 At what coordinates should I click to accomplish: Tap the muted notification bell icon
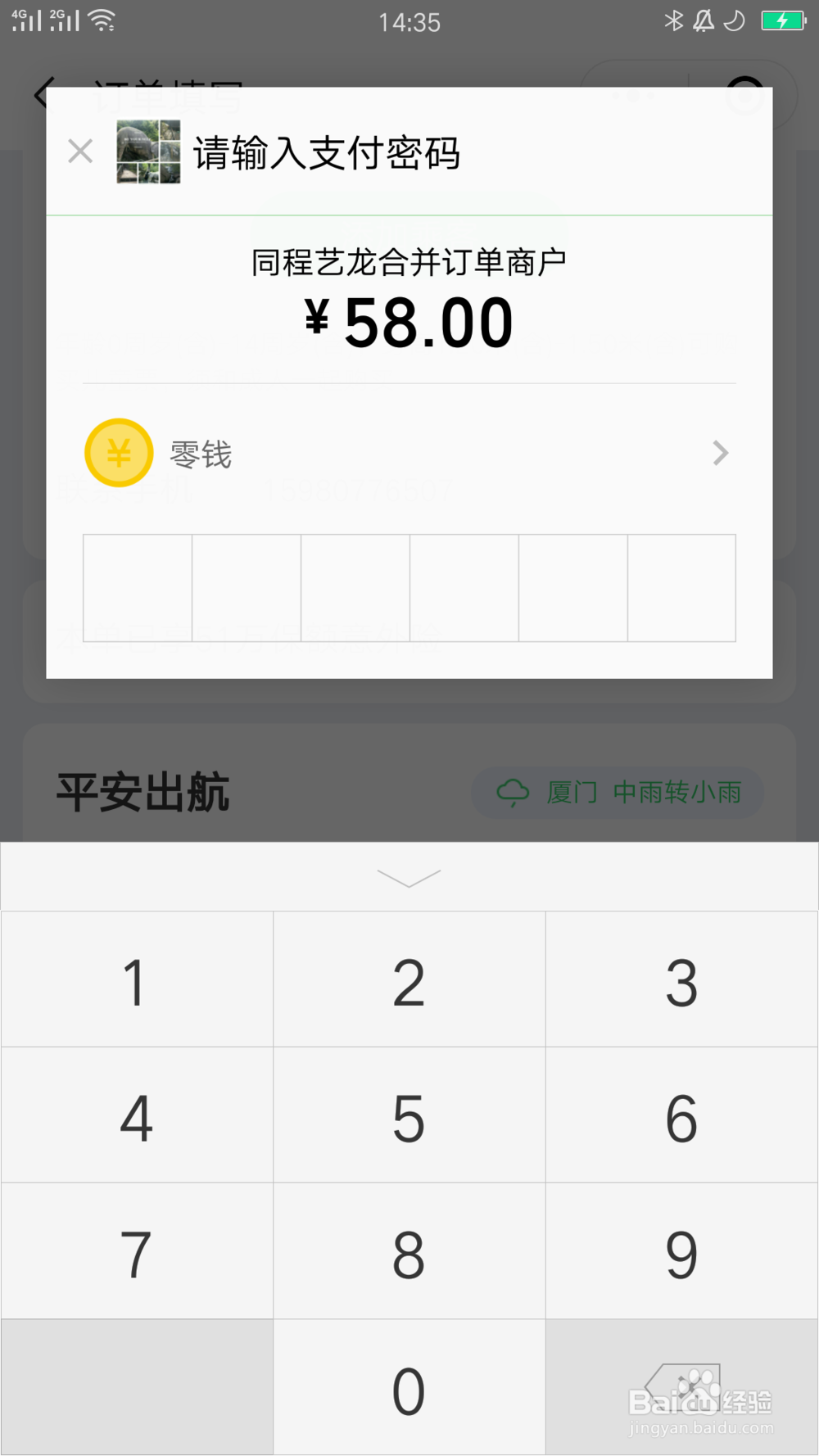(704, 20)
